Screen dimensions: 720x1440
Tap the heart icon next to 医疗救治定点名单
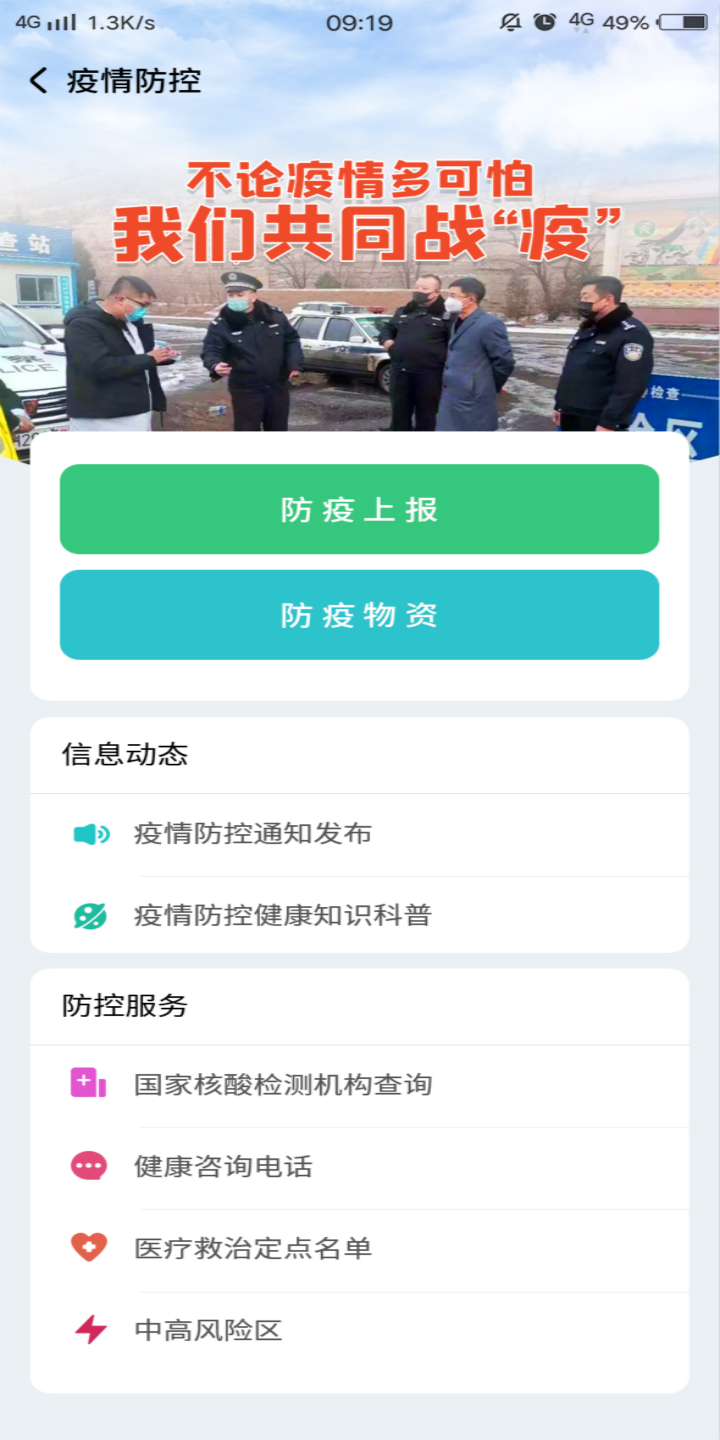(89, 1248)
